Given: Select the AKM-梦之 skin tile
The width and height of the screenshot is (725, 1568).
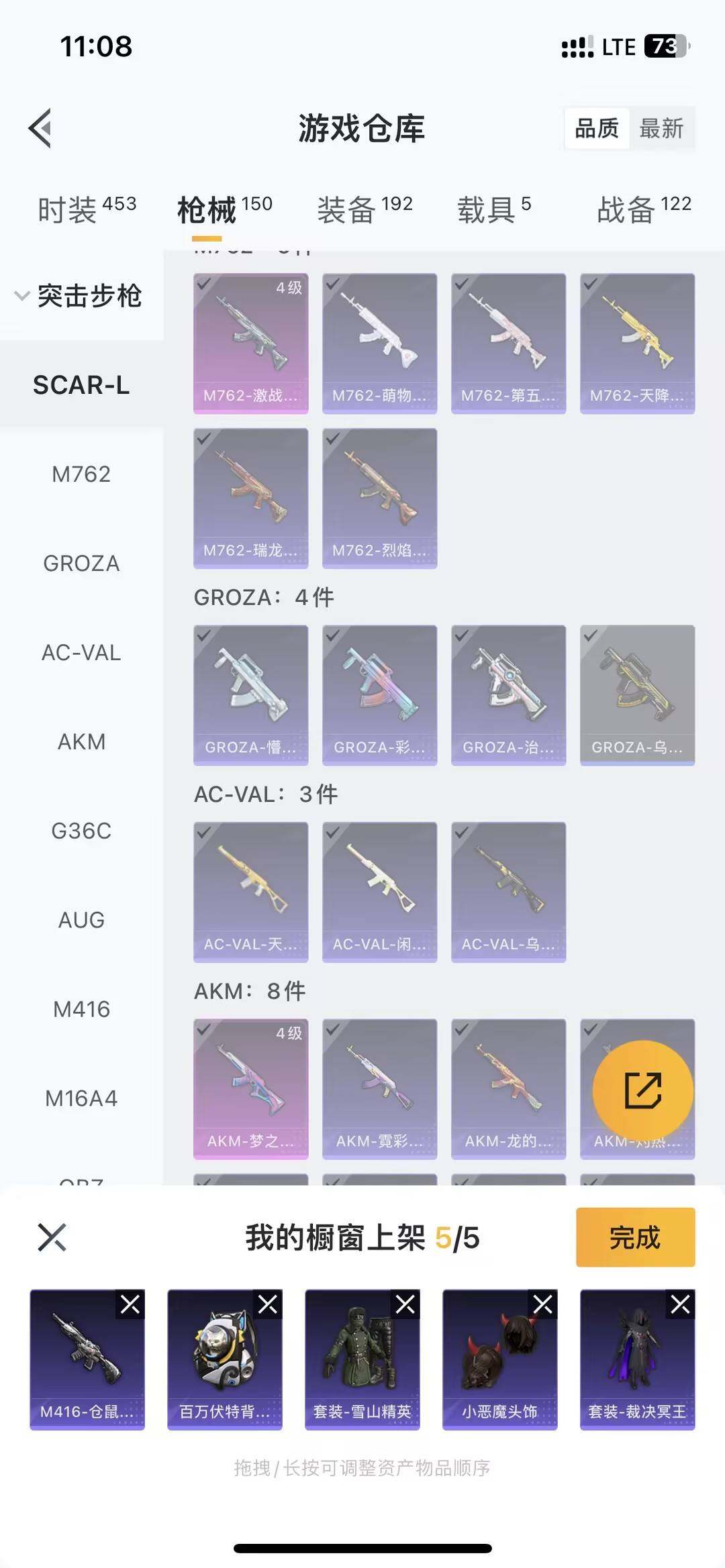Looking at the screenshot, I should pos(250,1088).
